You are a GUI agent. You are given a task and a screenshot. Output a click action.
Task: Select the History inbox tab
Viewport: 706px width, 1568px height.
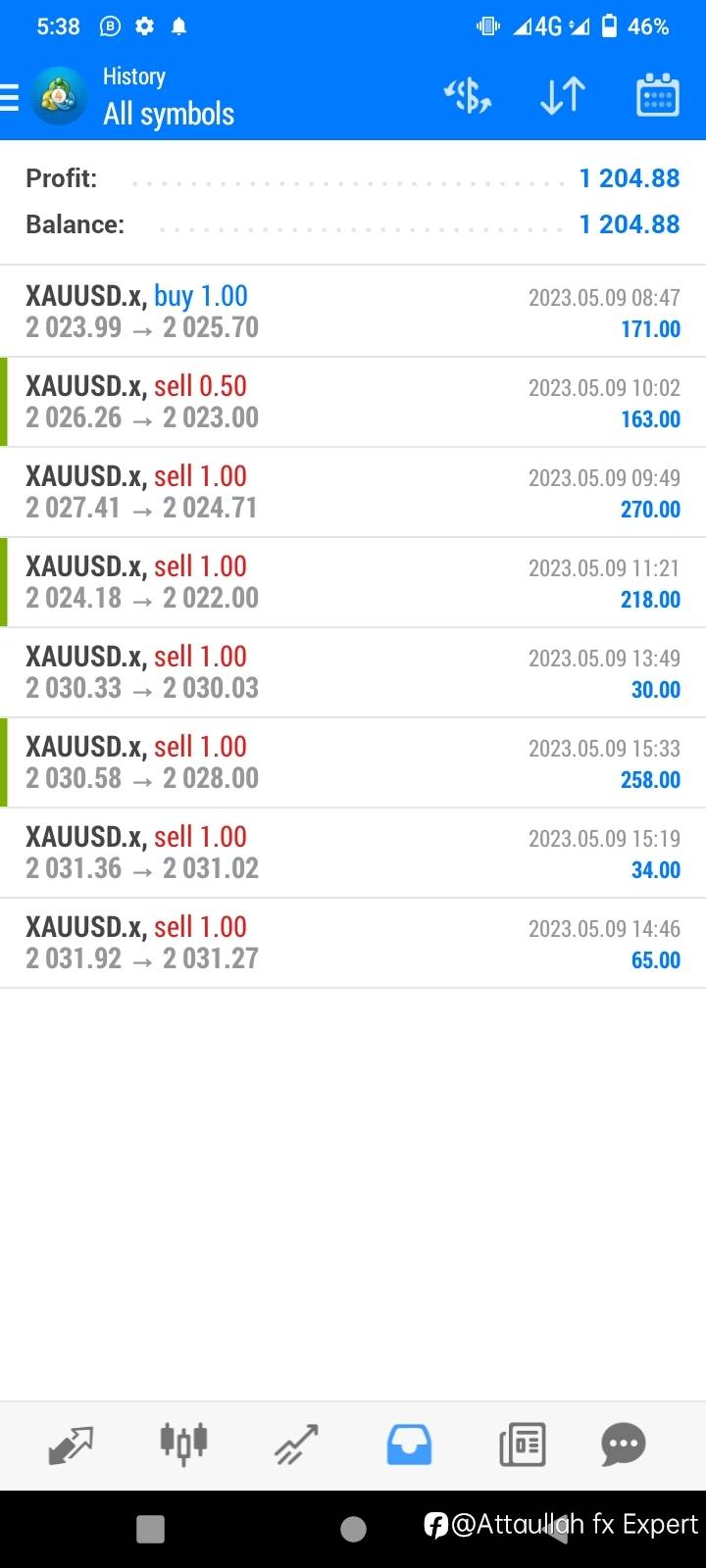409,1445
